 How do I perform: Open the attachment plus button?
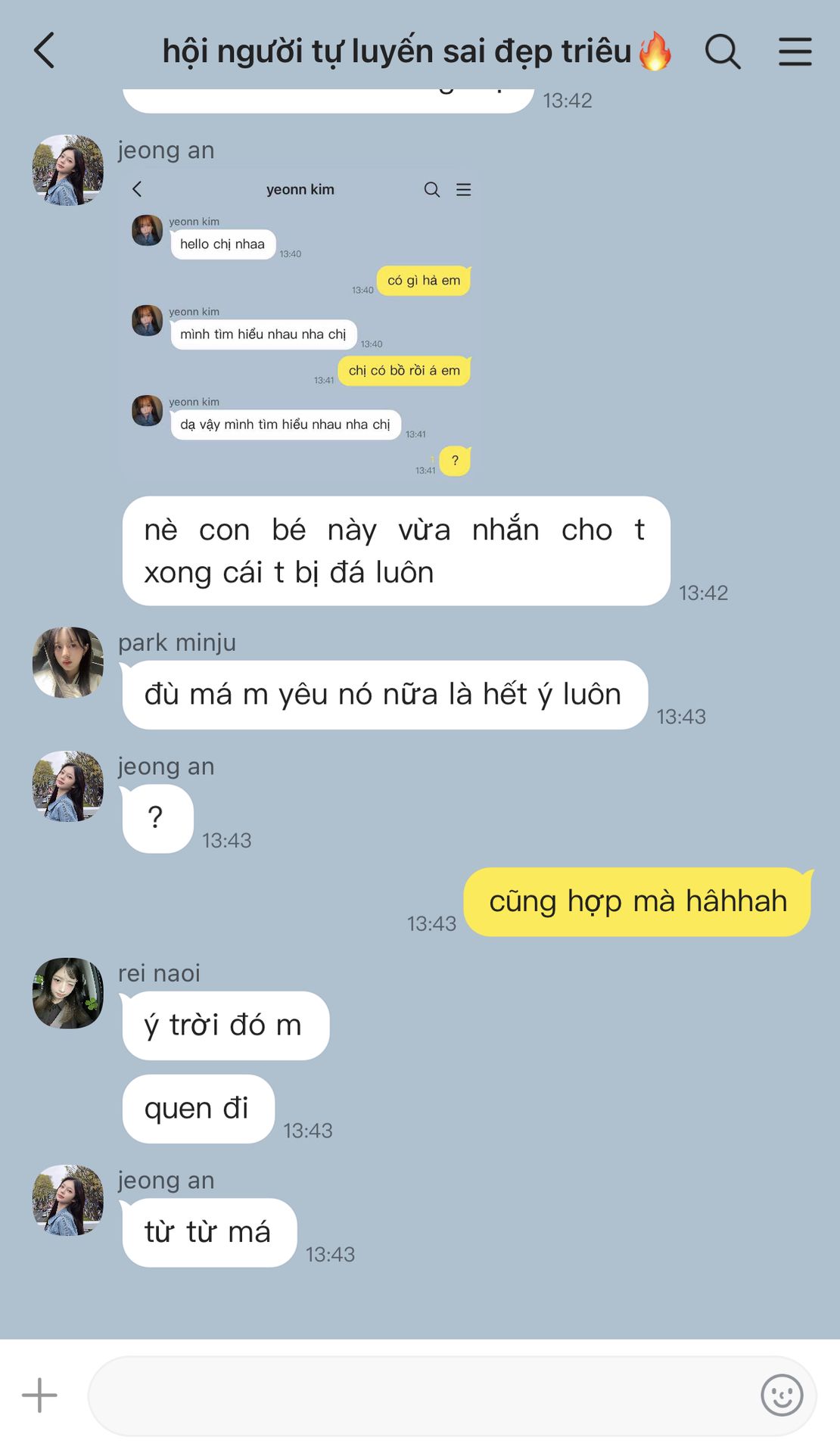pyautogui.click(x=39, y=1395)
